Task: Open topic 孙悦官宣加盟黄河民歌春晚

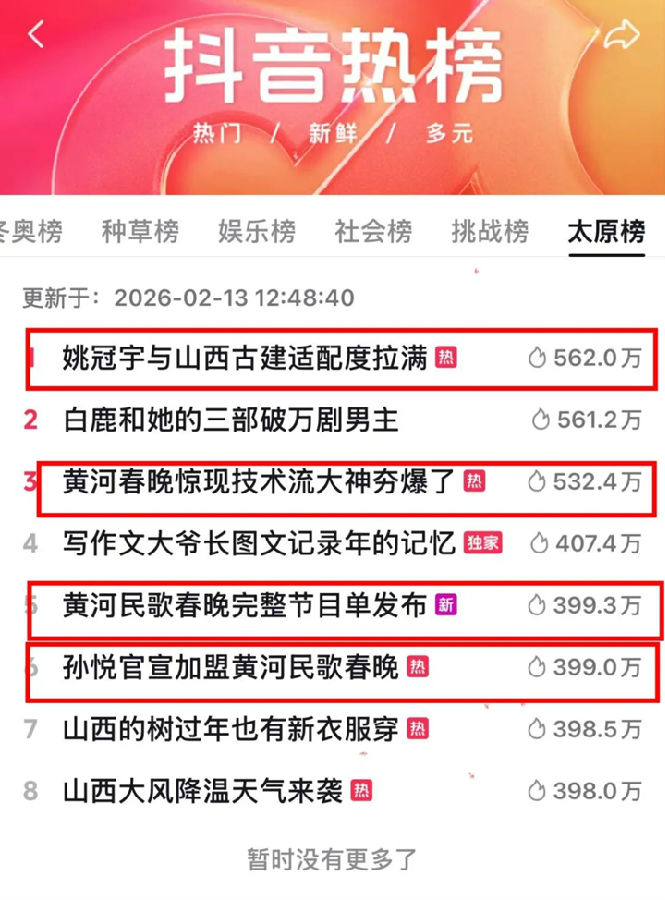Action: 230,667
